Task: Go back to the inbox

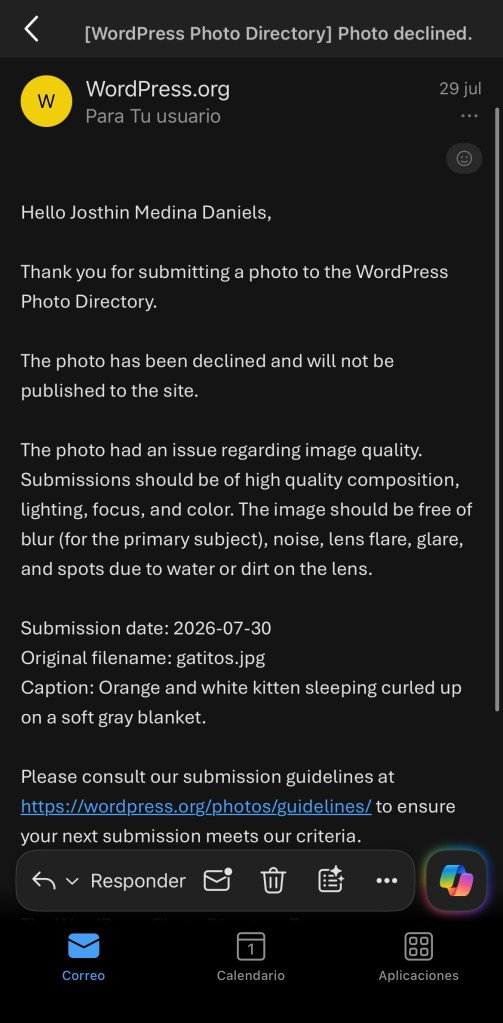Action: pyautogui.click(x=31, y=29)
